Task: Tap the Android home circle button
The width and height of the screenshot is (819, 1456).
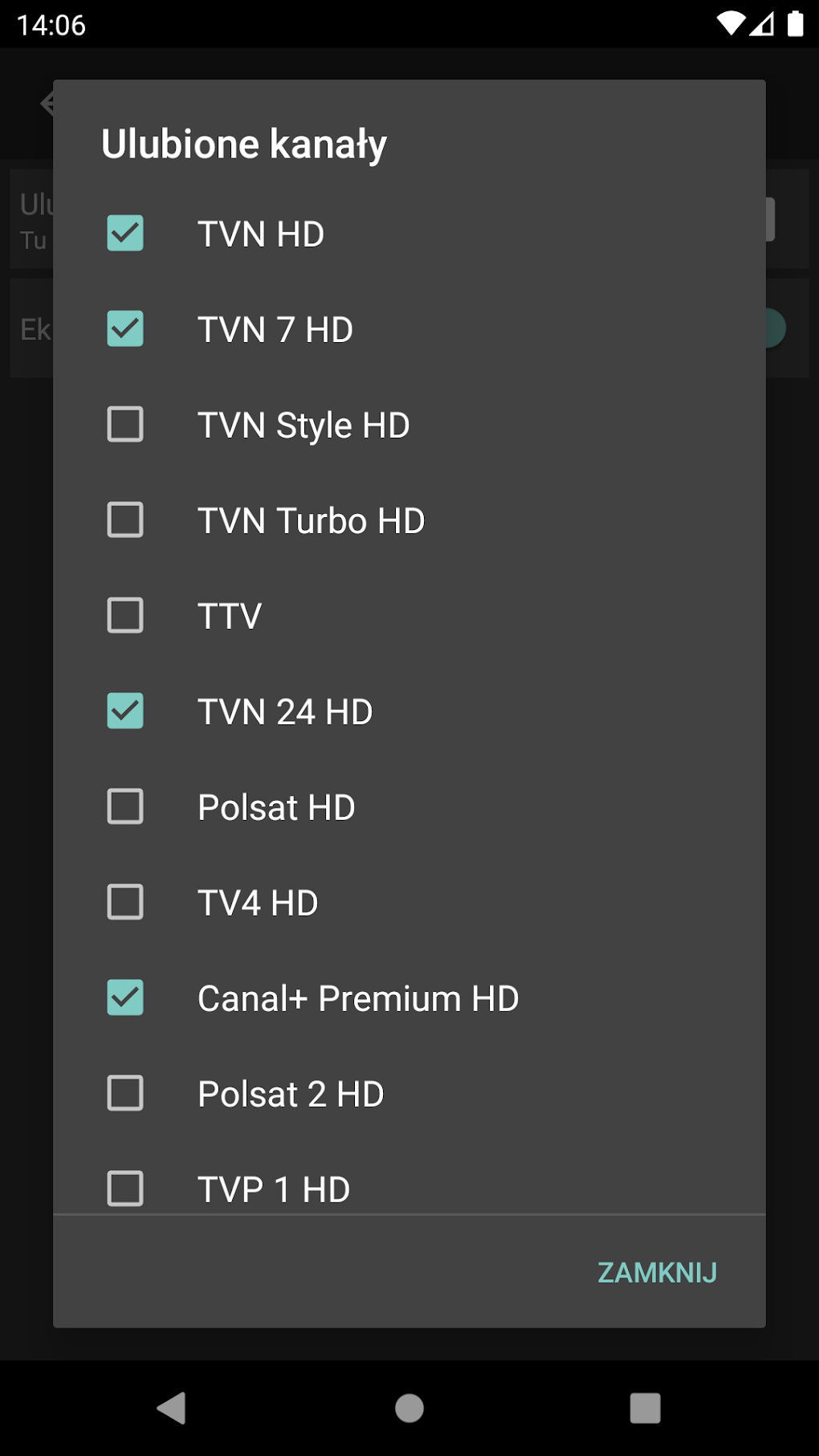Action: click(409, 1409)
